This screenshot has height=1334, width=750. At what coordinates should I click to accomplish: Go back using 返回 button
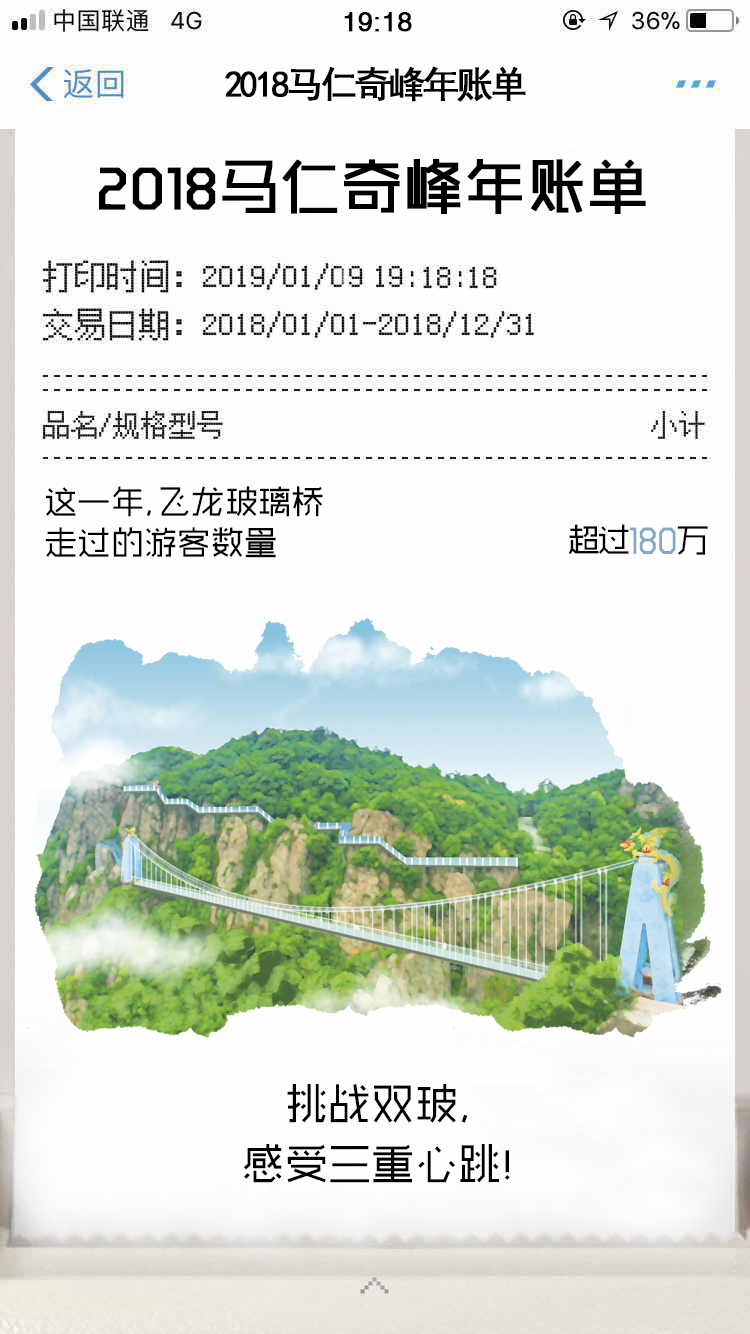click(77, 85)
